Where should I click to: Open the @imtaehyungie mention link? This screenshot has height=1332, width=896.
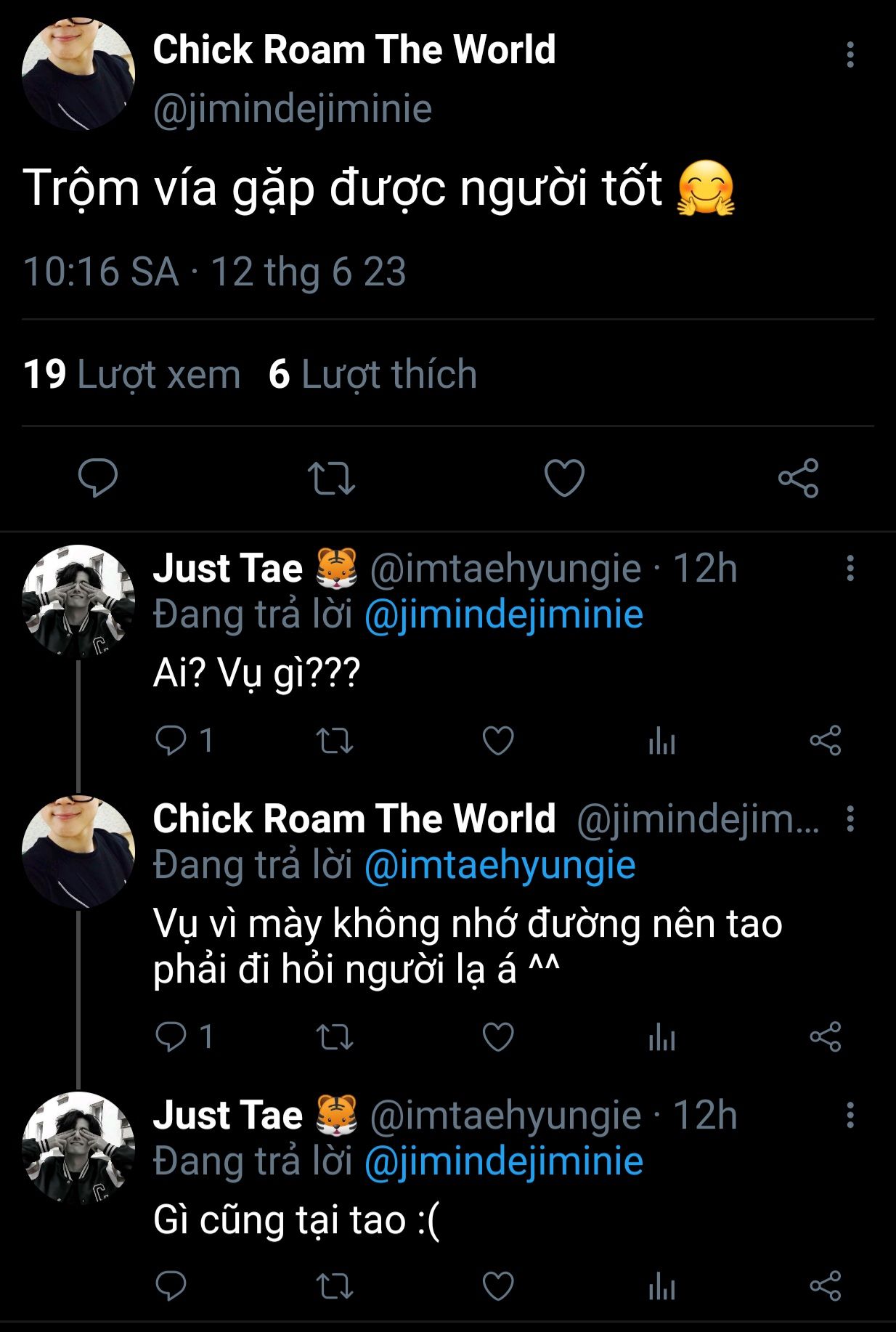(x=500, y=865)
